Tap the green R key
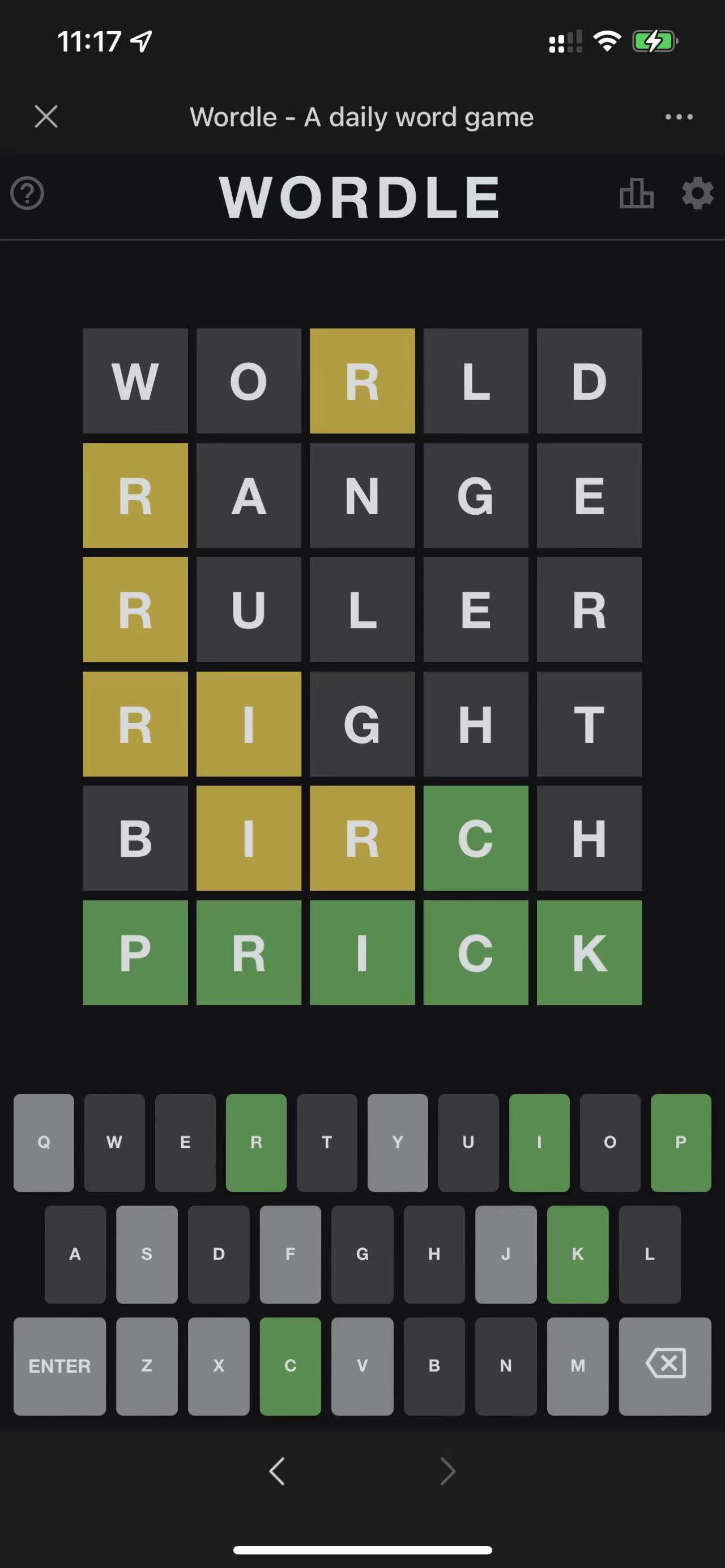Viewport: 725px width, 1568px height. (x=256, y=1142)
